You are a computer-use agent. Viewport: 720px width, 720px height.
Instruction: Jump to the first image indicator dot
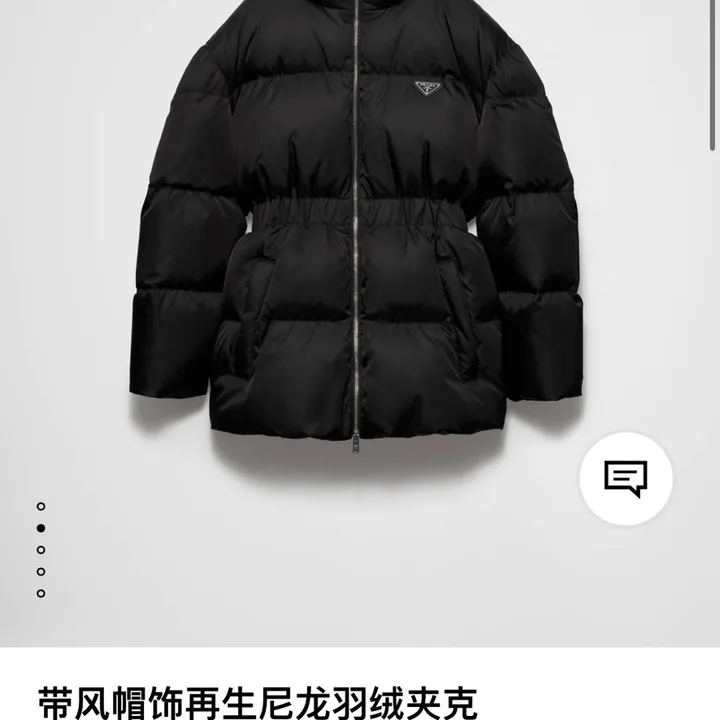[41, 506]
